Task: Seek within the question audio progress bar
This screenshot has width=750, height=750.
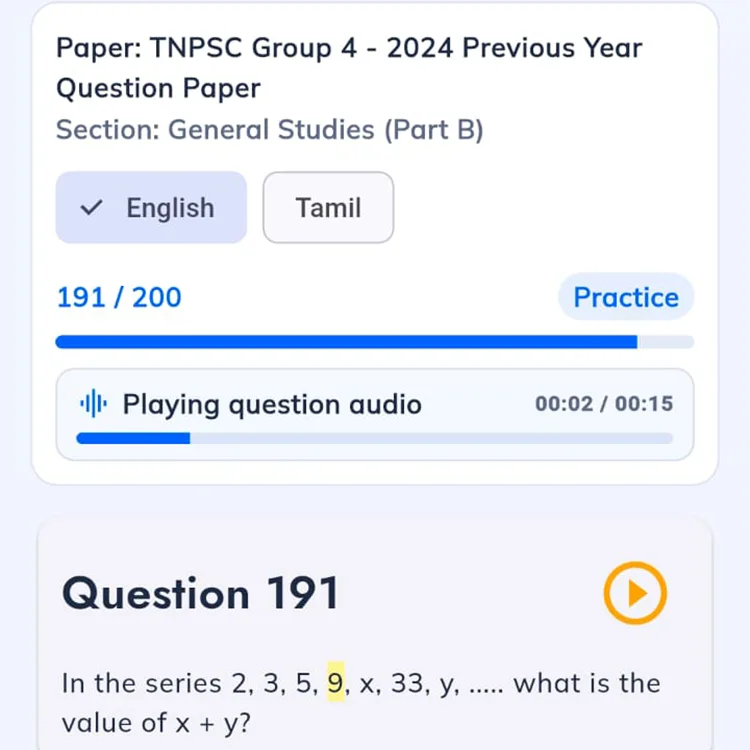Action: pos(374,438)
